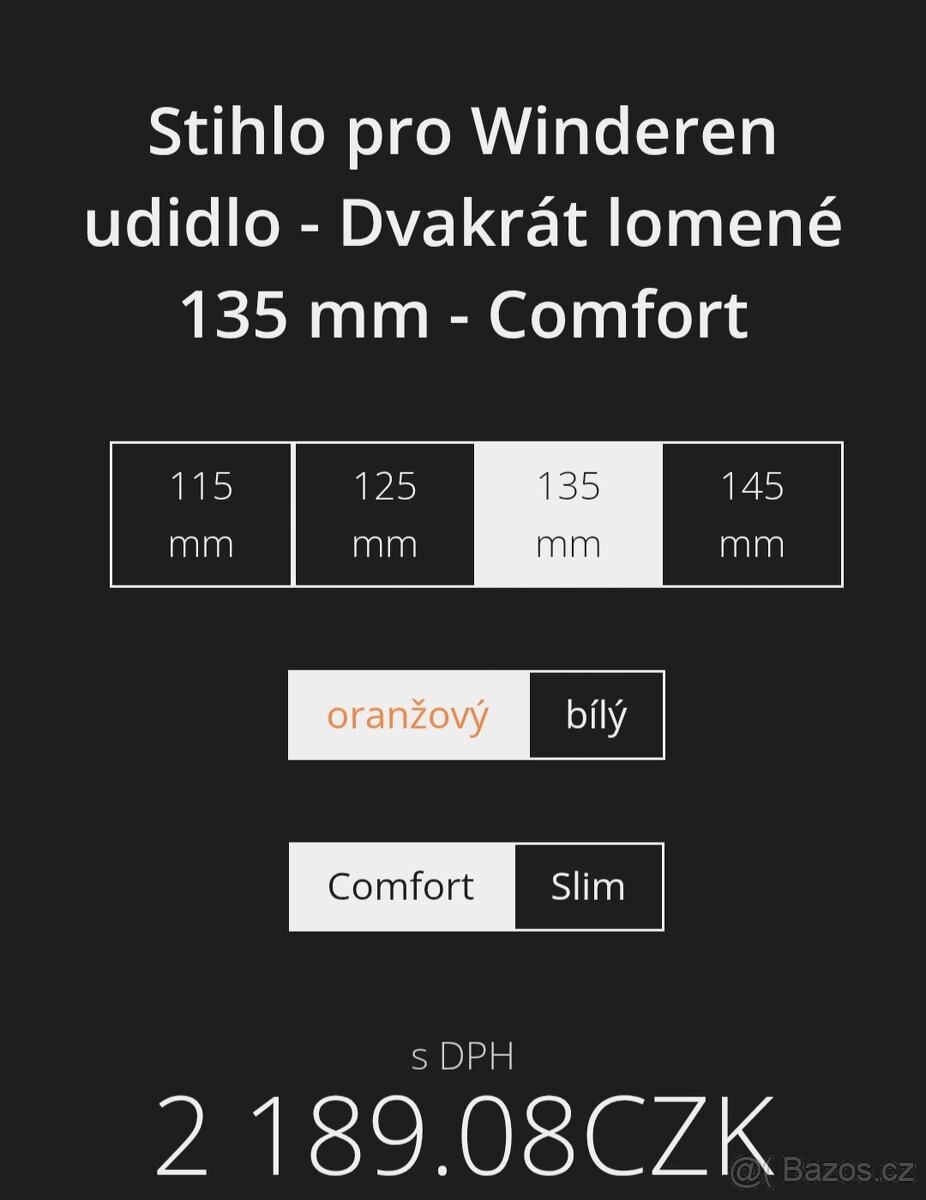Select the 115 mm size option
The width and height of the screenshot is (926, 1200).
coord(200,514)
